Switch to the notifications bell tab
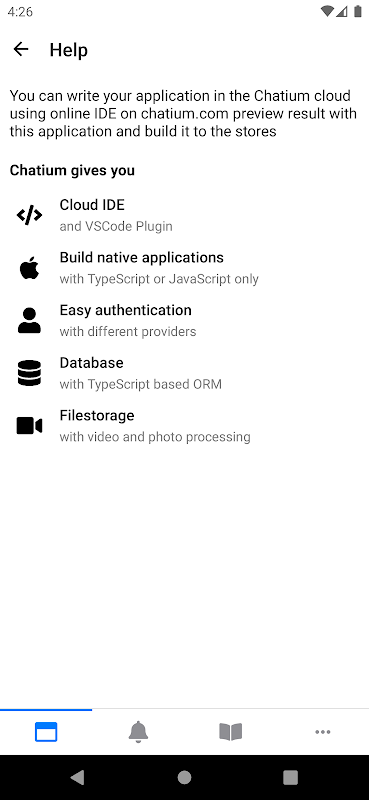This screenshot has width=369, height=800. 138,732
